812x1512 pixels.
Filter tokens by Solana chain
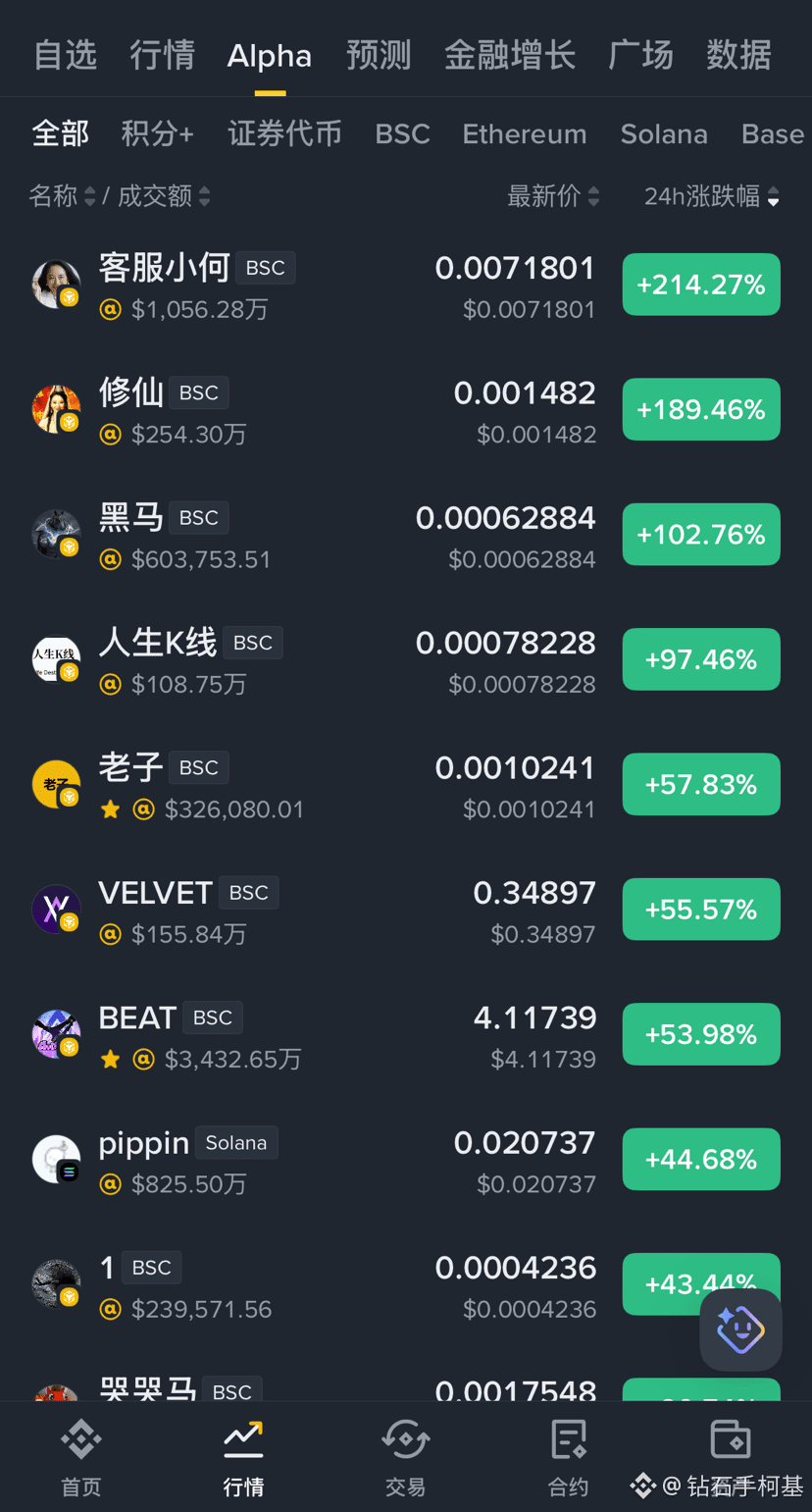point(664,133)
